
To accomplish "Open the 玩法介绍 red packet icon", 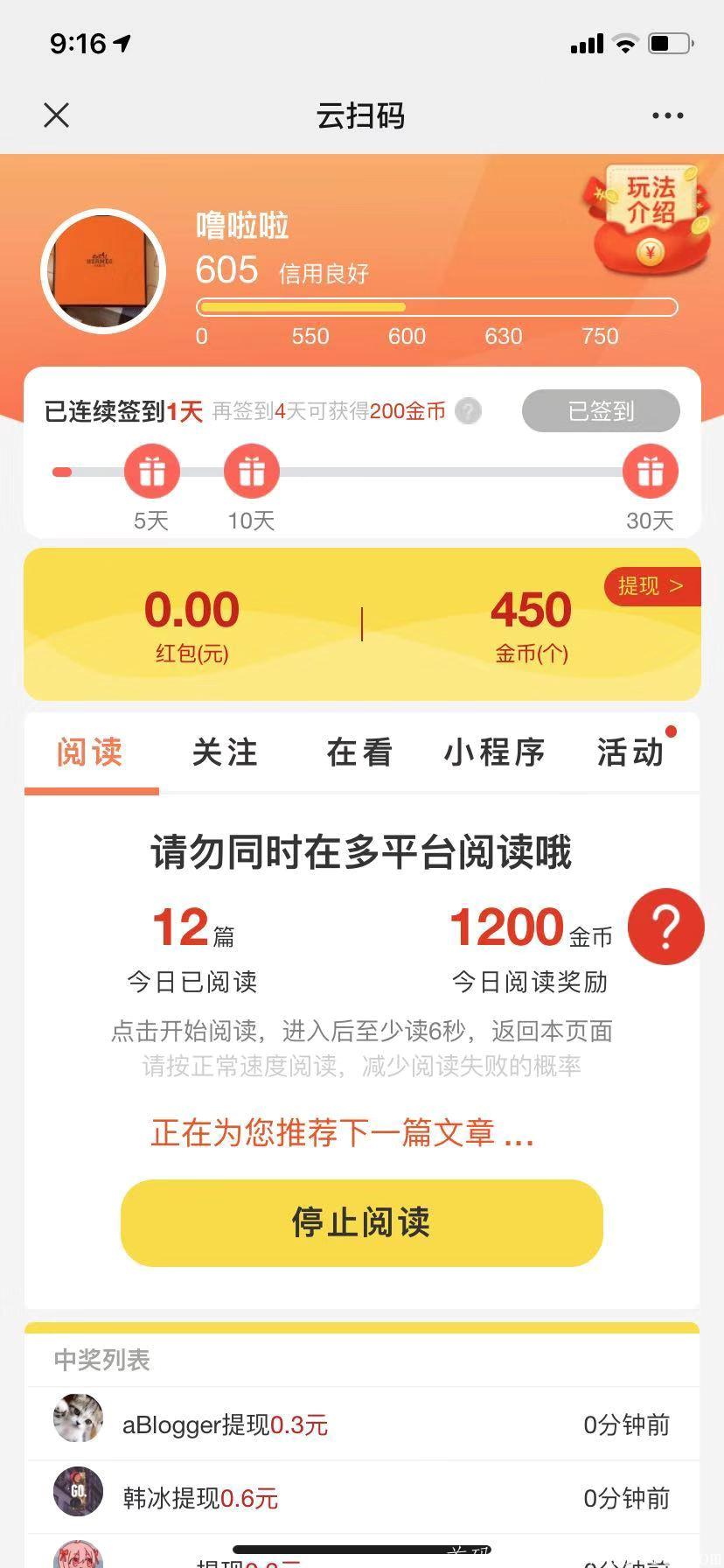I will [x=651, y=213].
